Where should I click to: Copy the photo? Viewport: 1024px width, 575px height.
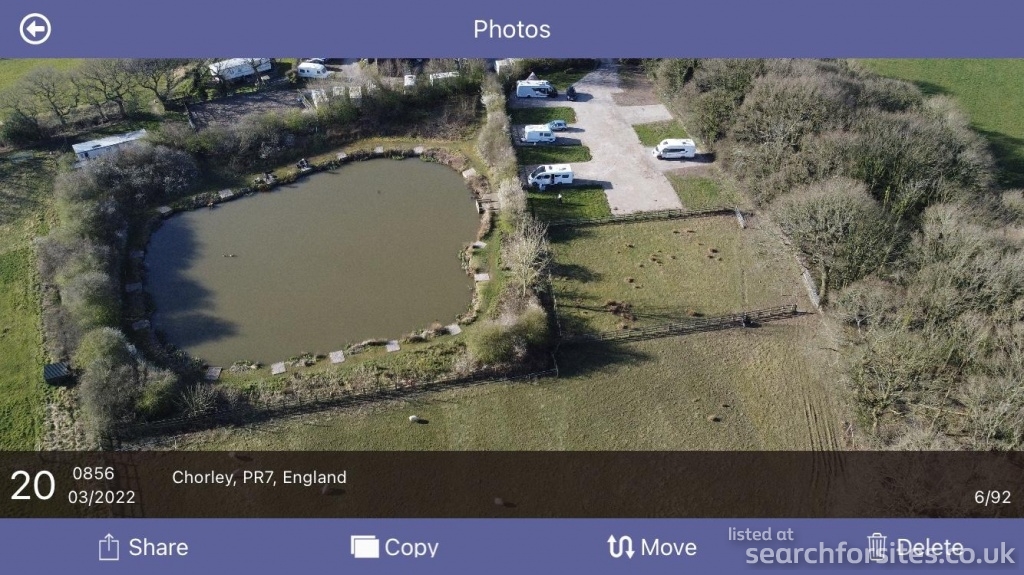394,547
